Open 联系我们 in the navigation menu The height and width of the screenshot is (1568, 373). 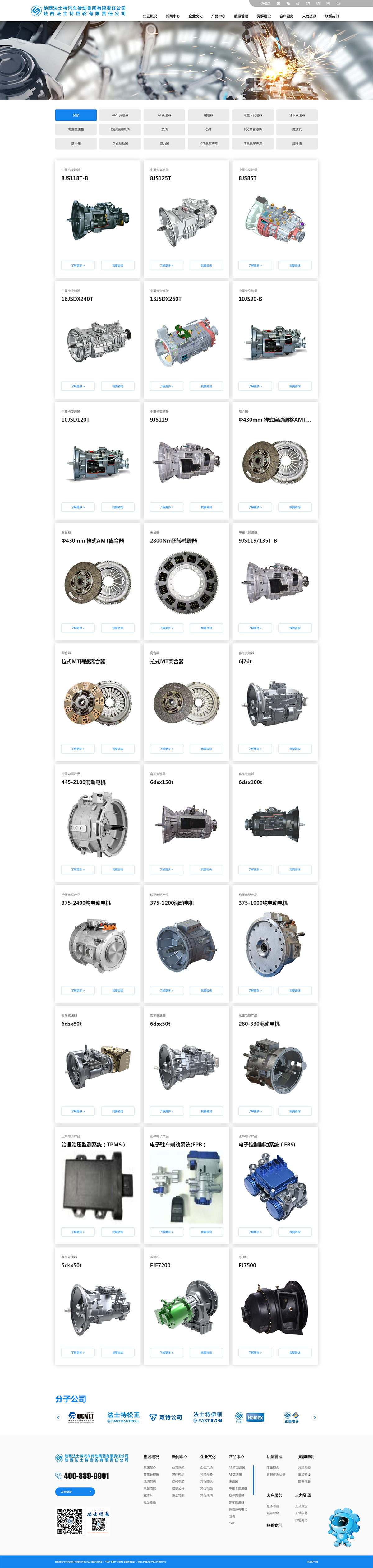332,16
